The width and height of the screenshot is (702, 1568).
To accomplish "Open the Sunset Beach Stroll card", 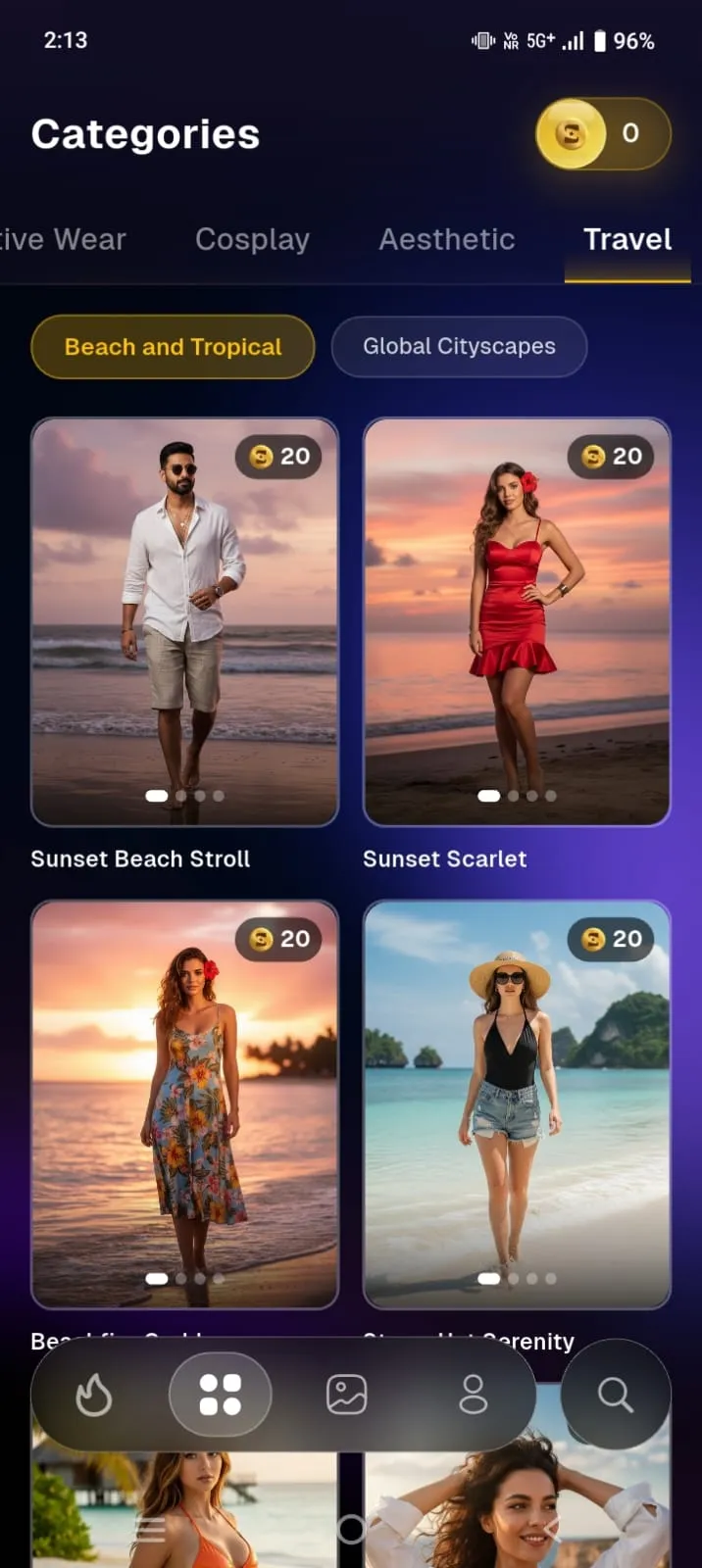I will click(x=184, y=622).
